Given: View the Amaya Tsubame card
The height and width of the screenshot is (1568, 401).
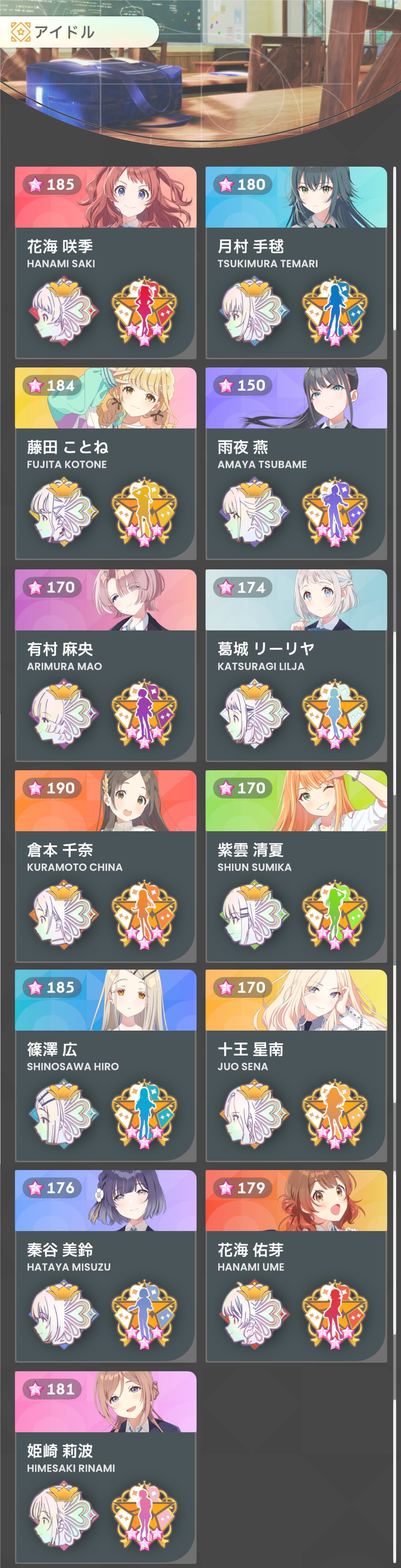Looking at the screenshot, I should [x=296, y=463].
